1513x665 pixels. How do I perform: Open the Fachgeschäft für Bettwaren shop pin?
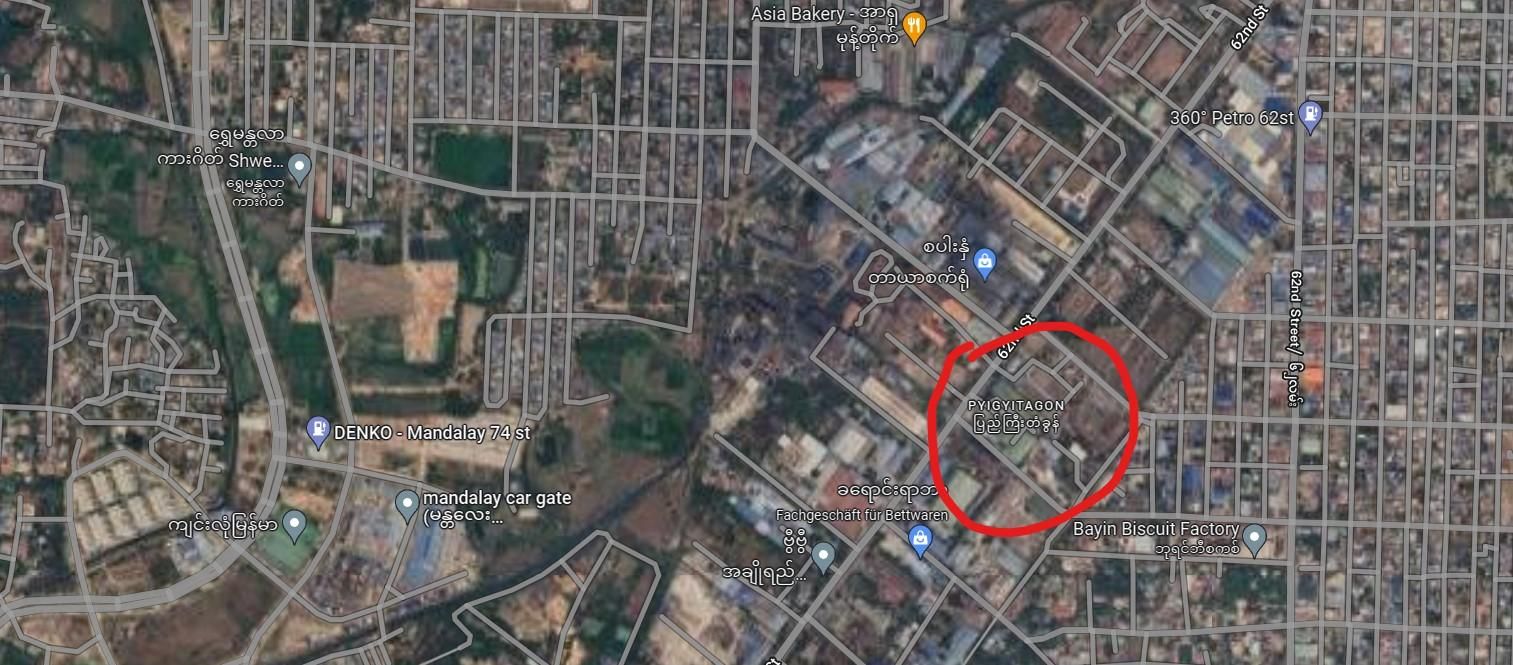tap(919, 541)
